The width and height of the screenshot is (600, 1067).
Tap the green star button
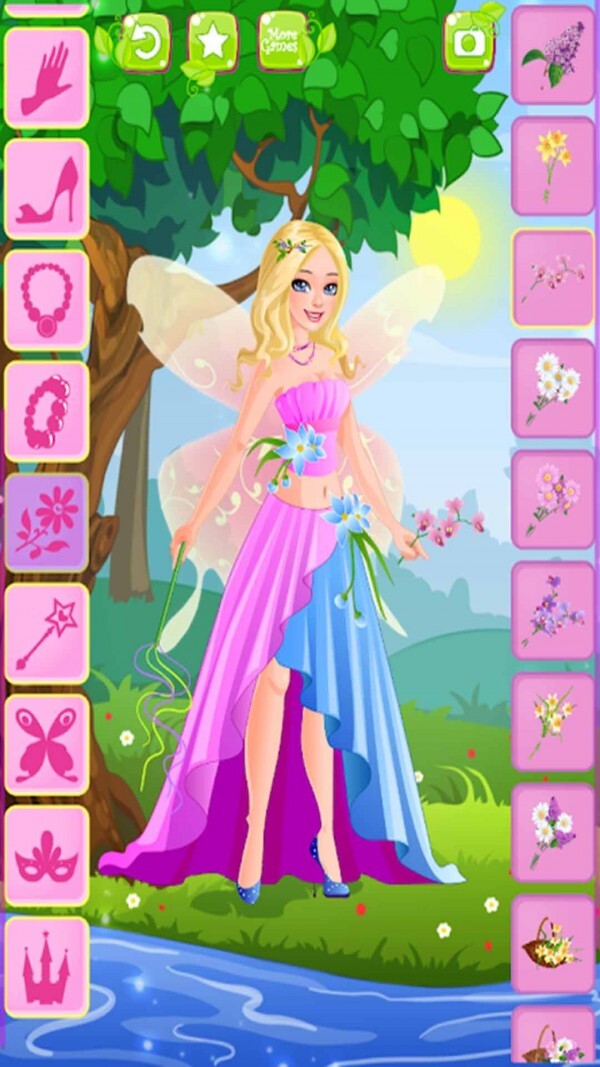coord(212,42)
